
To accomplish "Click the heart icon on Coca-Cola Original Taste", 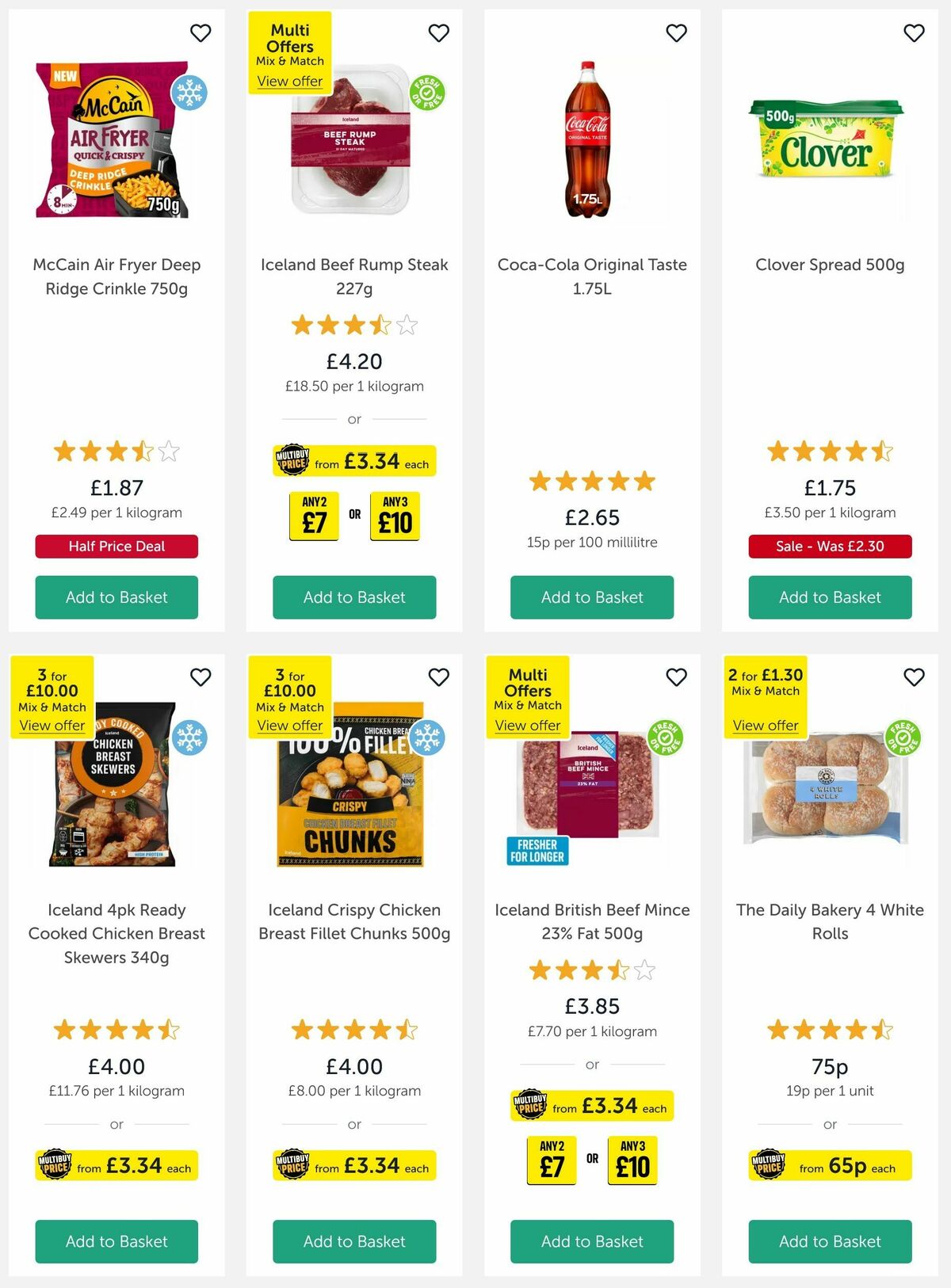I will pos(676,33).
